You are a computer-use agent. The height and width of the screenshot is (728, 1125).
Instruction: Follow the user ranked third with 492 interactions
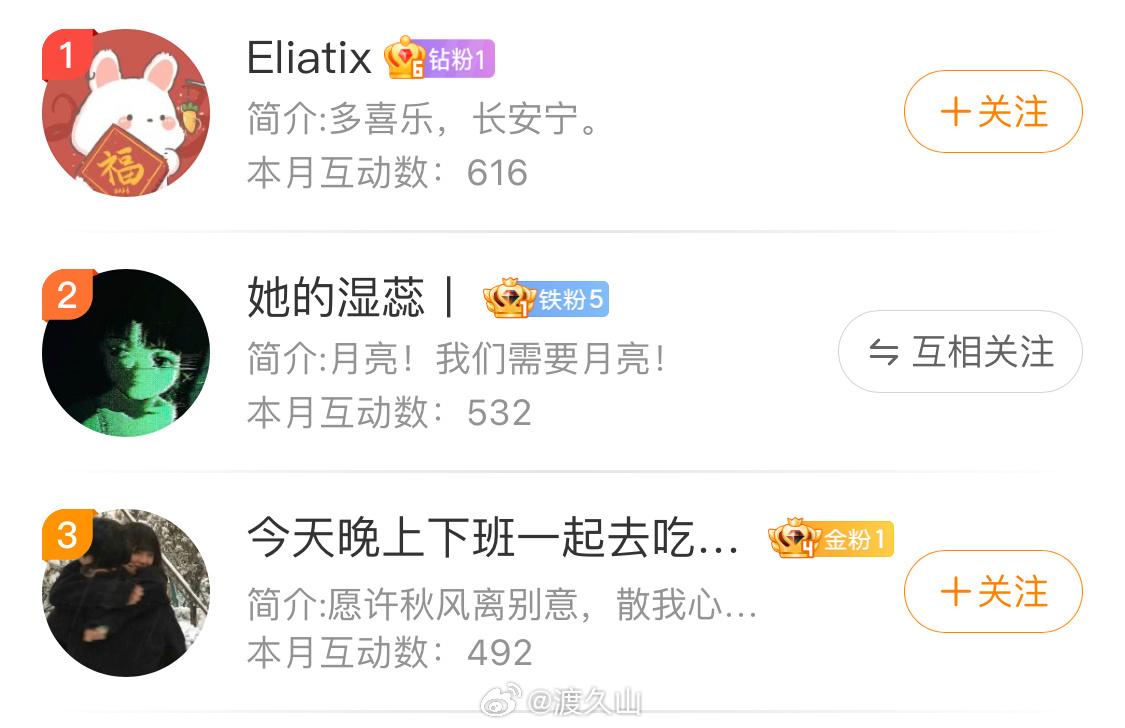coord(992,592)
